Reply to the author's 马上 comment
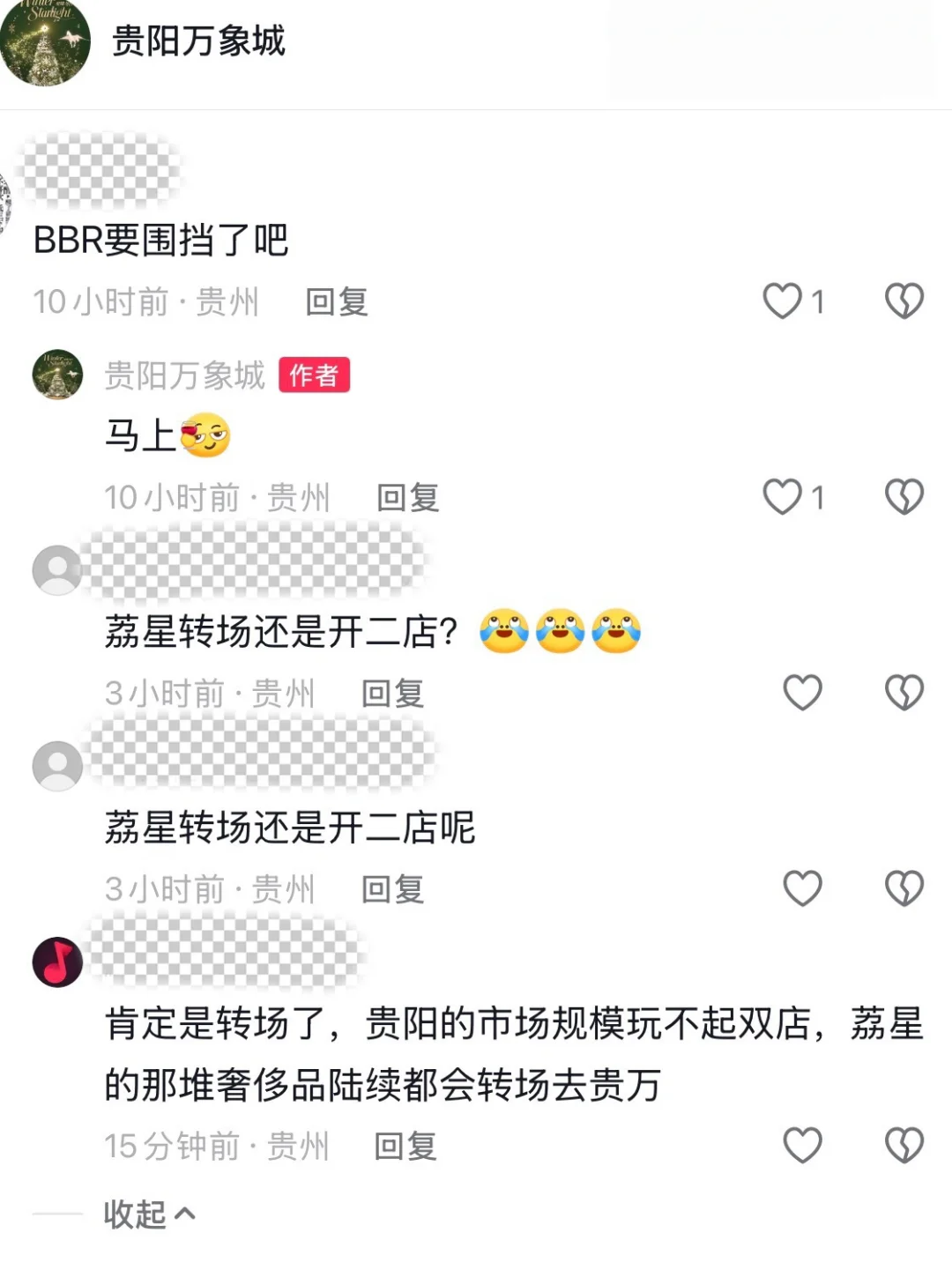Image resolution: width=952 pixels, height=1270 pixels. point(407,498)
